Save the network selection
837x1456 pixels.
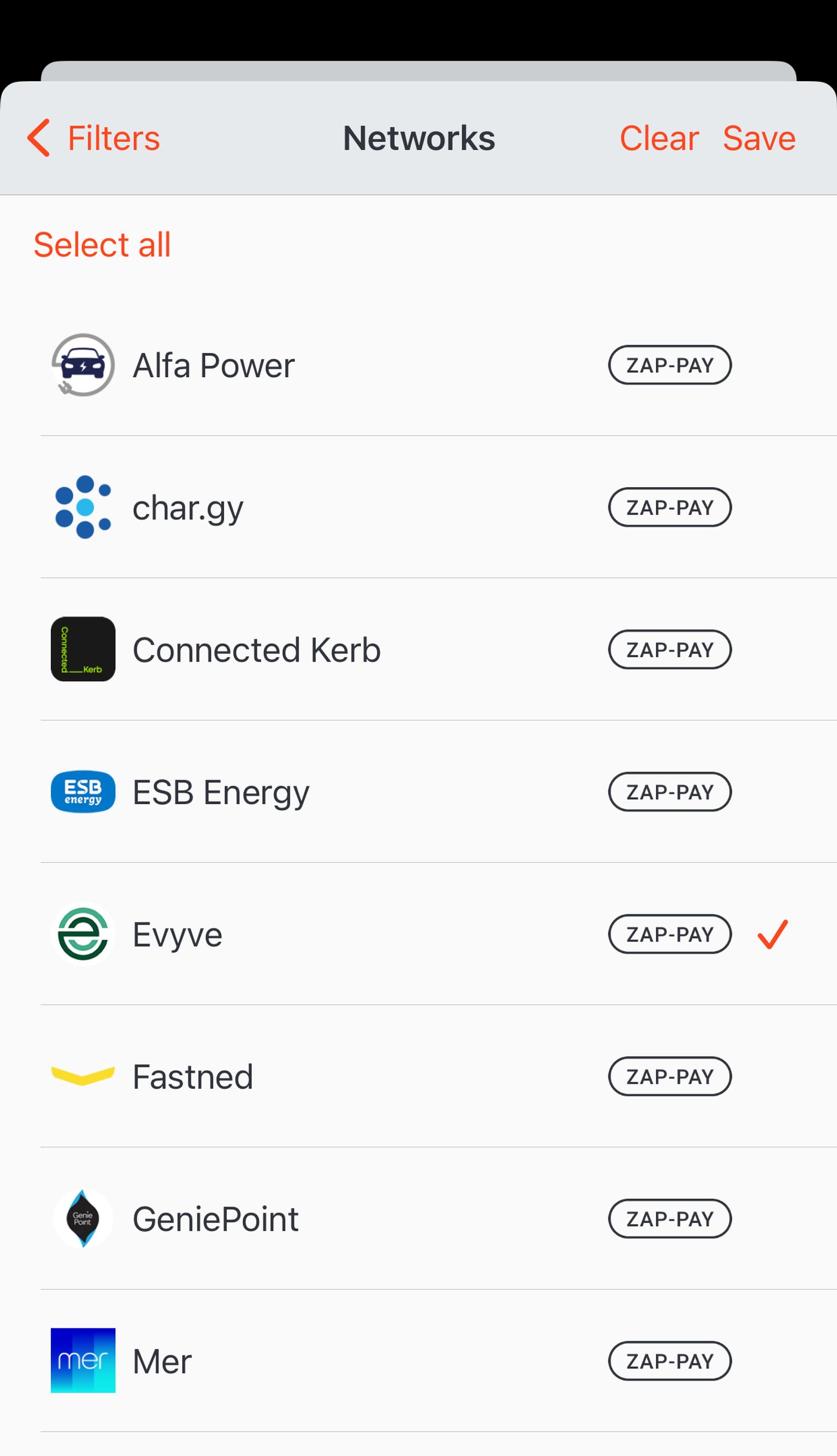coord(759,138)
